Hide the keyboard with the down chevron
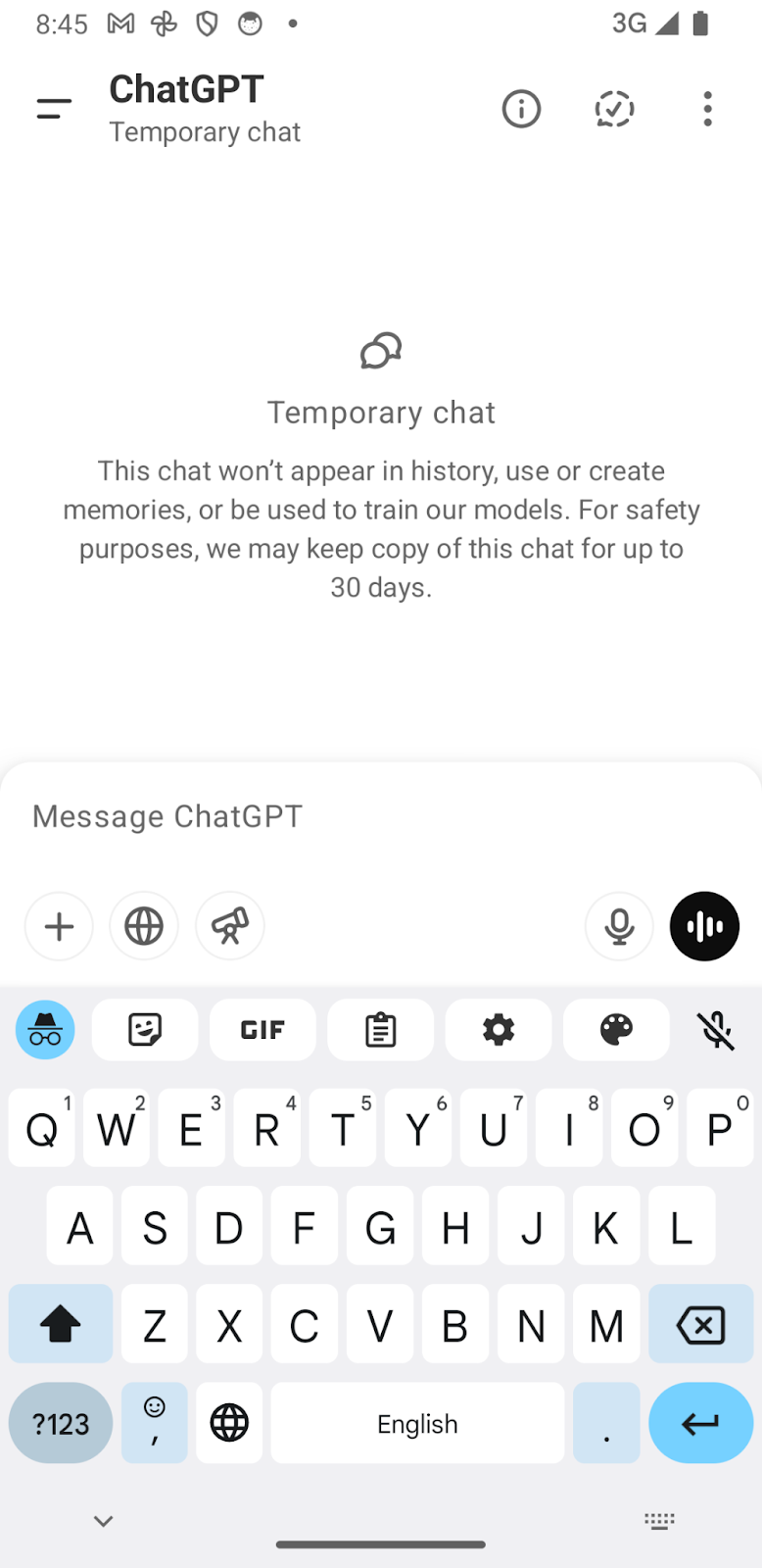This screenshot has width=762, height=1568. click(103, 1521)
